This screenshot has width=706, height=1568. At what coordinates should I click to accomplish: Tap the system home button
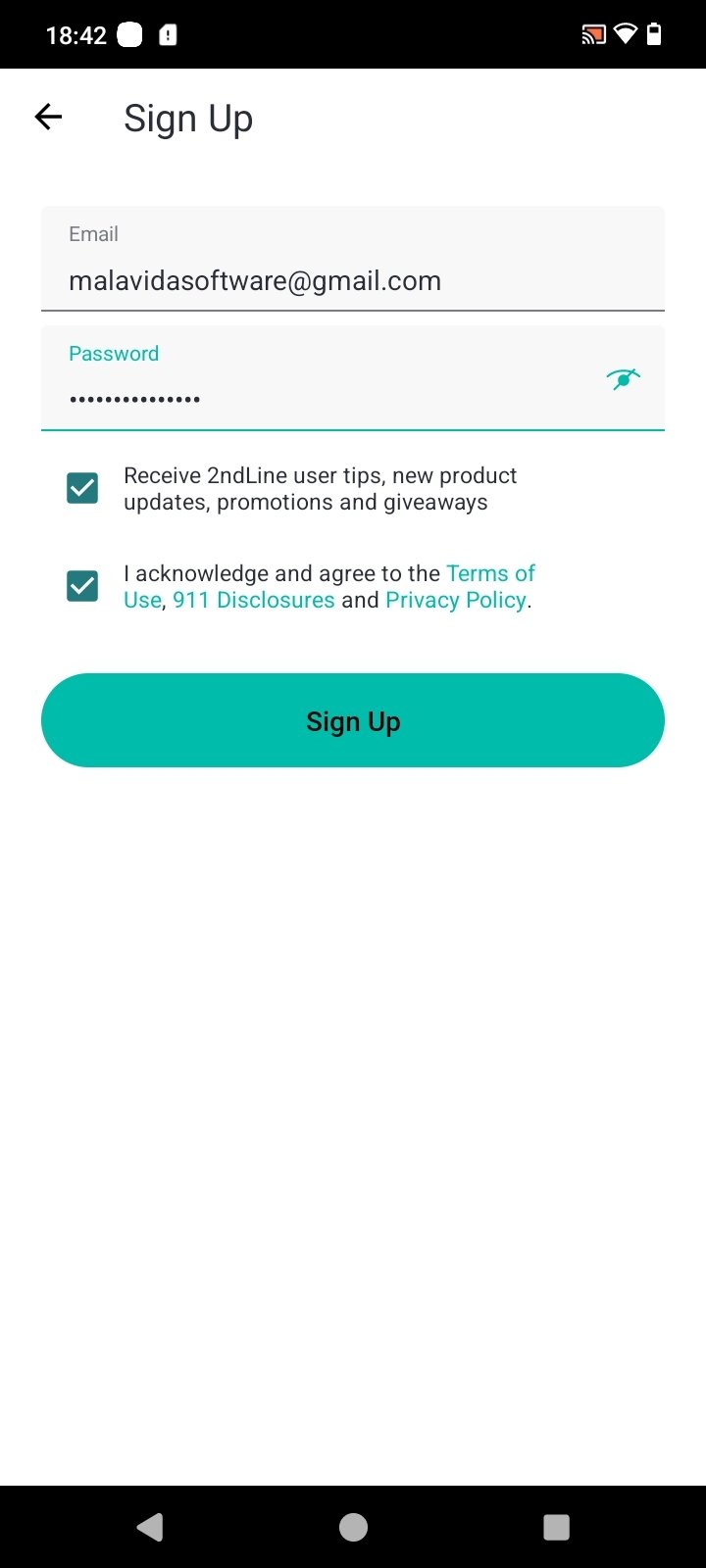click(353, 1527)
